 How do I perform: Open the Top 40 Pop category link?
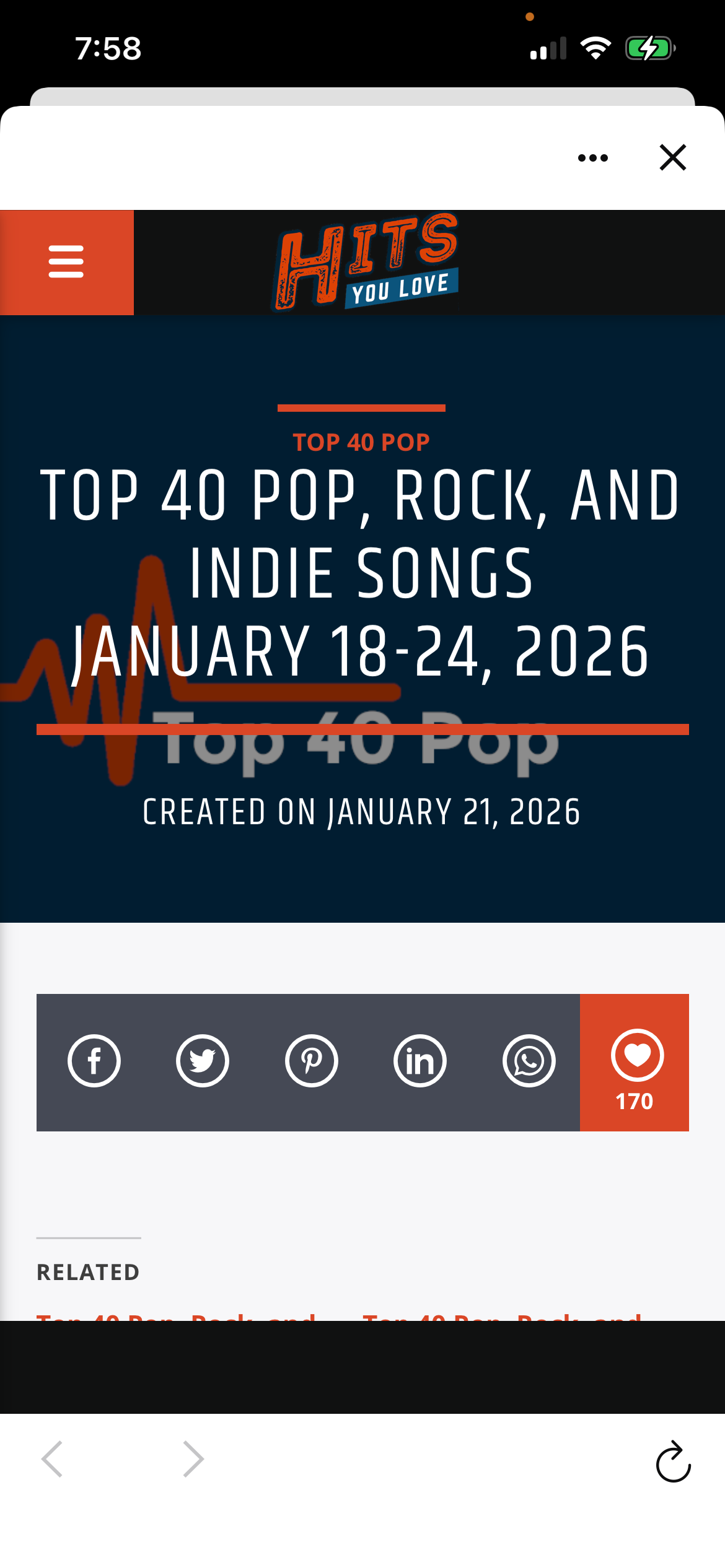pyautogui.click(x=361, y=442)
